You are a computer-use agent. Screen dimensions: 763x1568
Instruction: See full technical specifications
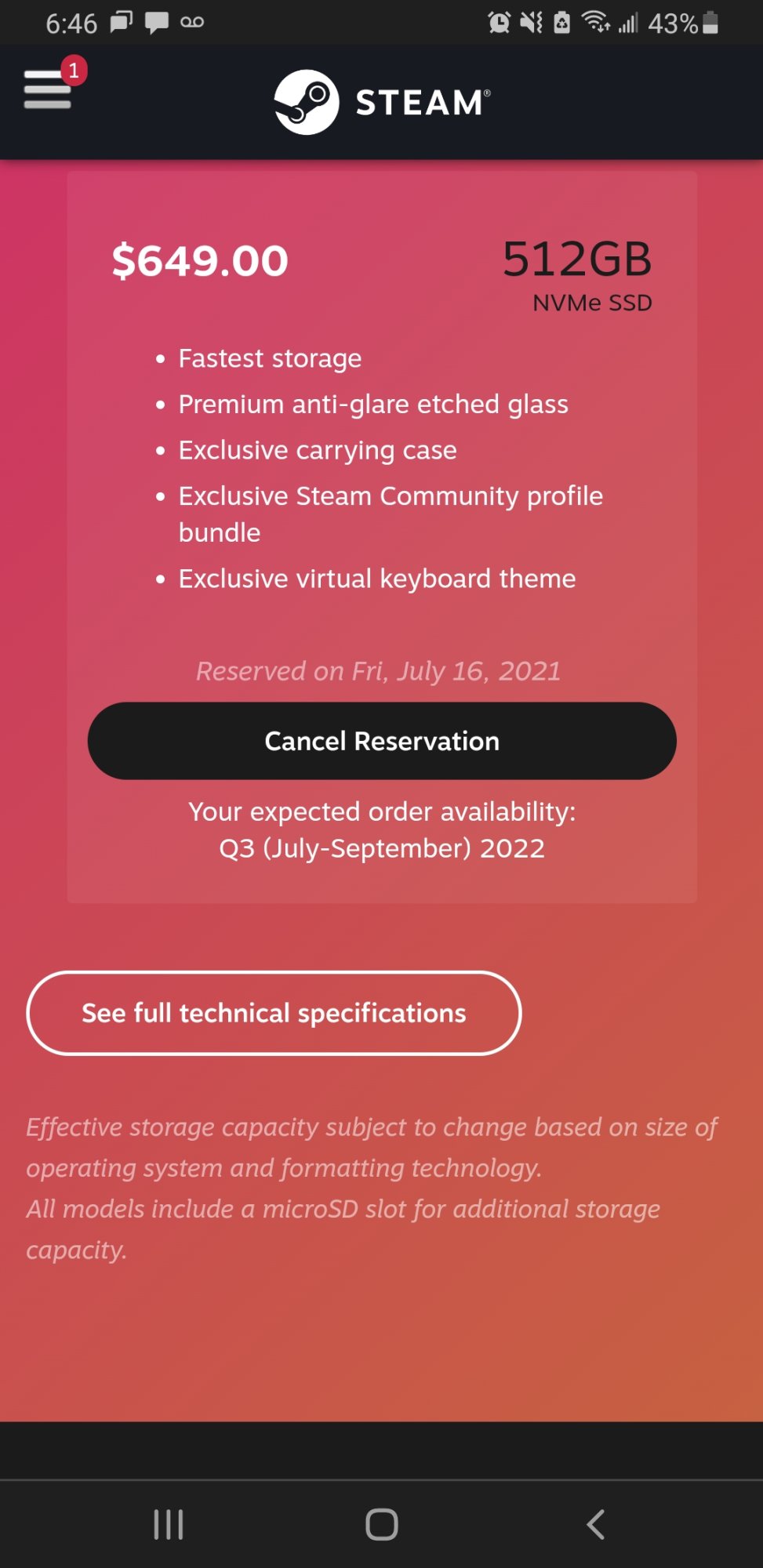pyautogui.click(x=274, y=1013)
